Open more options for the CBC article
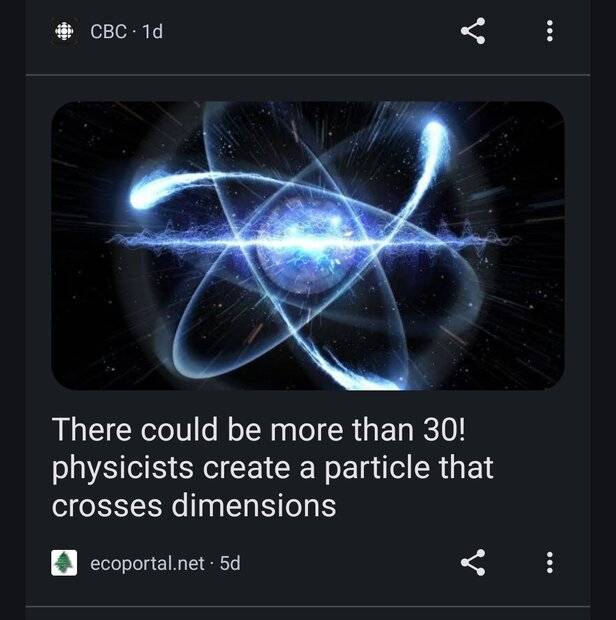 pos(549,32)
